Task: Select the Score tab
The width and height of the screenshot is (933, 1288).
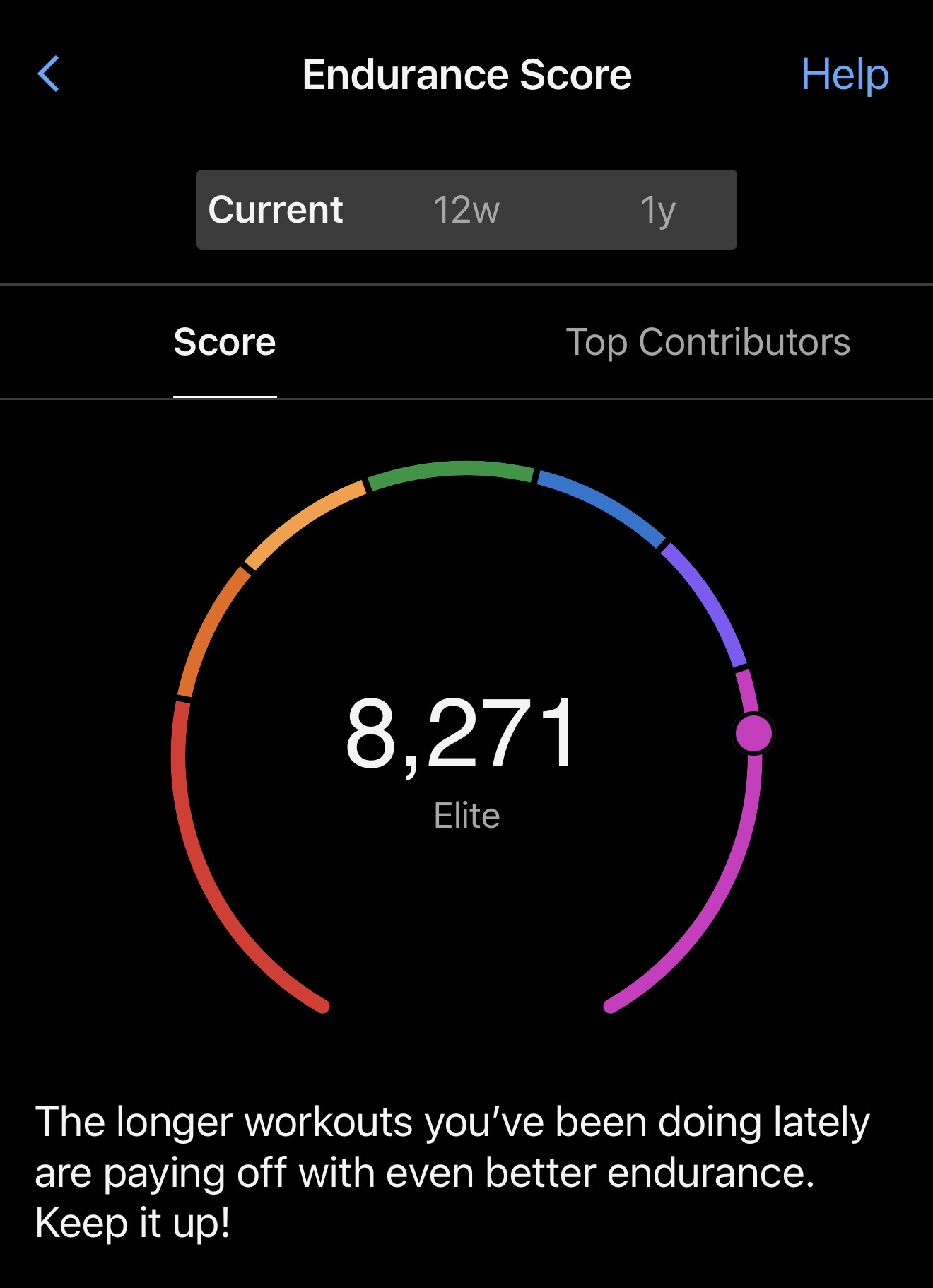Action: pos(225,343)
